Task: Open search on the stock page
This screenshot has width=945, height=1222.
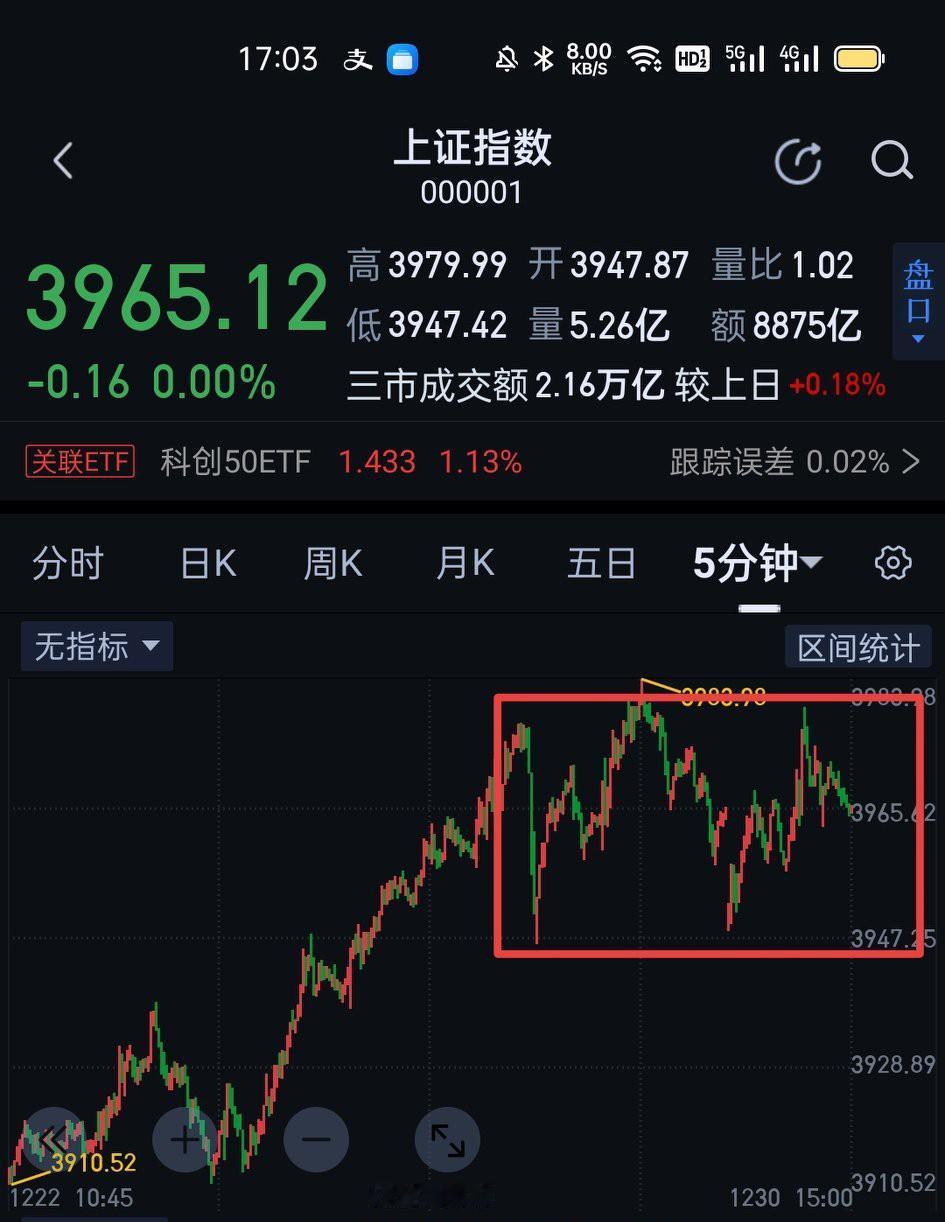Action: 889,160
